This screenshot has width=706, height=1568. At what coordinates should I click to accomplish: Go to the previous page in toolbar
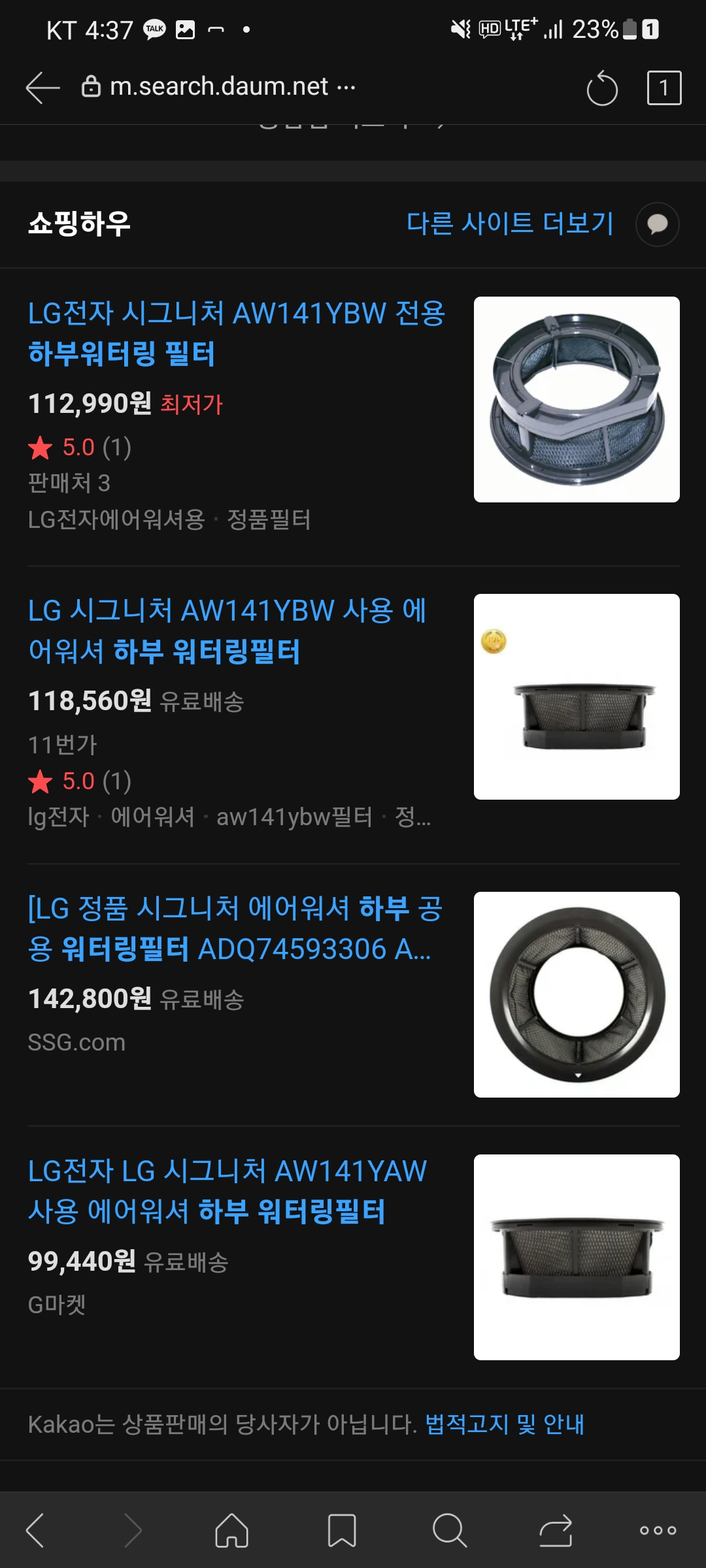click(35, 1530)
